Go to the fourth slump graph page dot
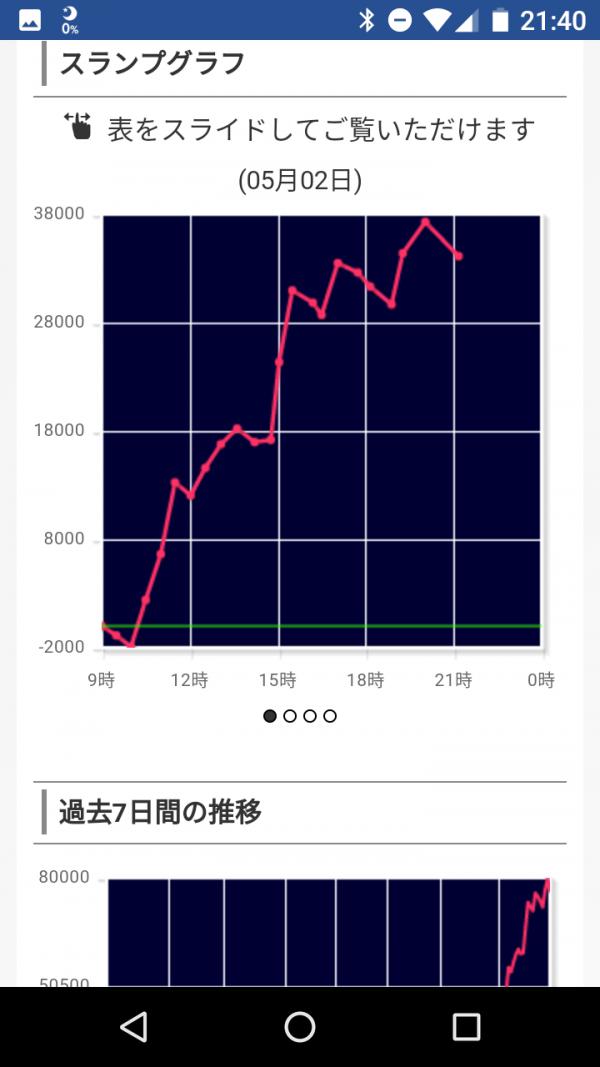The image size is (600, 1067). point(330,716)
